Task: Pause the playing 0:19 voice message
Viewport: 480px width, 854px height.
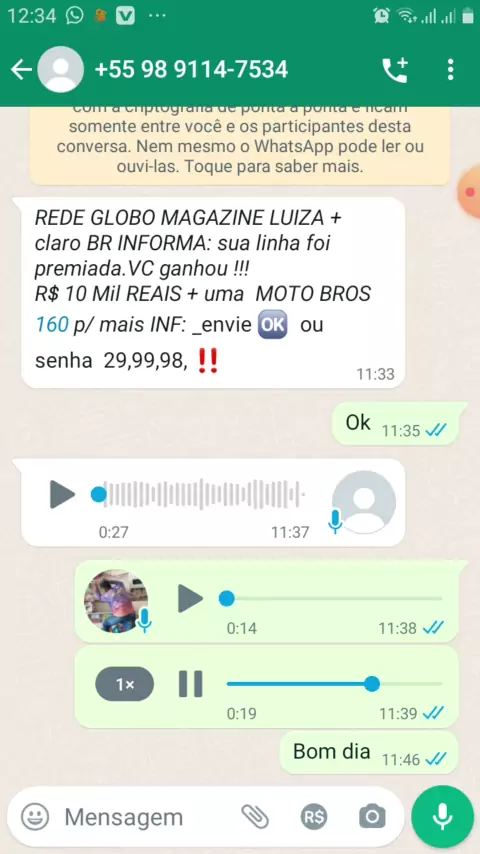Action: pyautogui.click(x=191, y=684)
